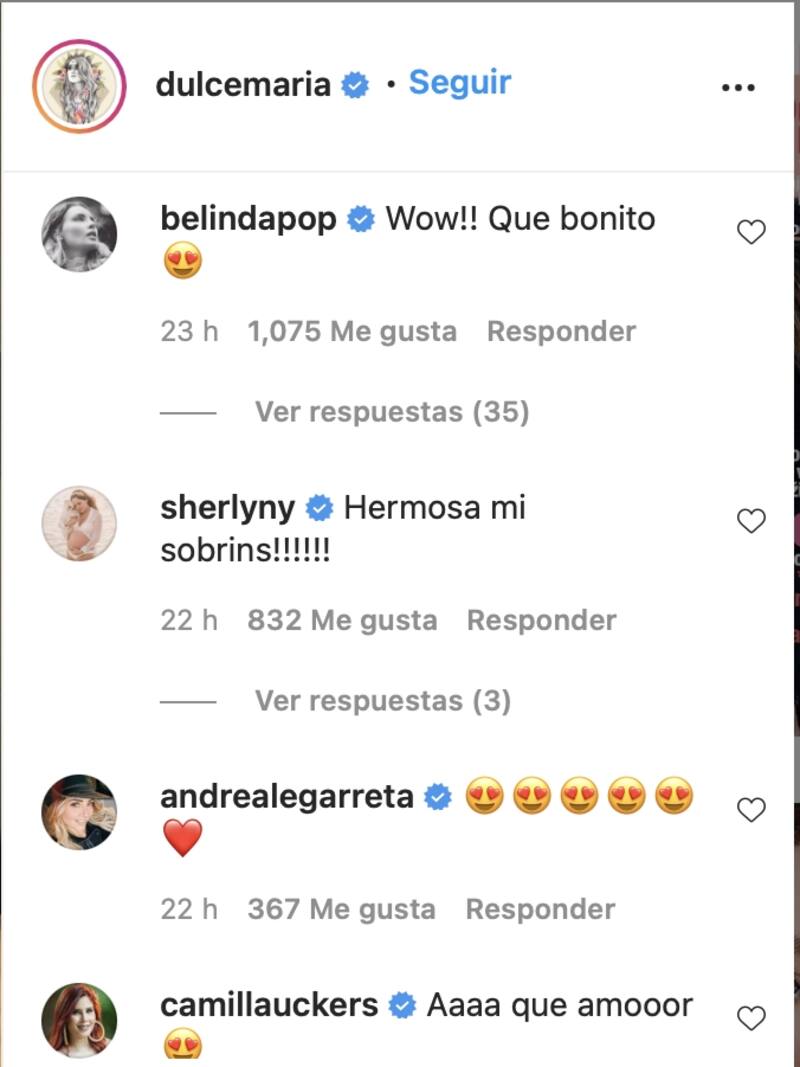
Task: See who liked belindapop's comment, 1,075 Me gusta
Action: (352, 331)
